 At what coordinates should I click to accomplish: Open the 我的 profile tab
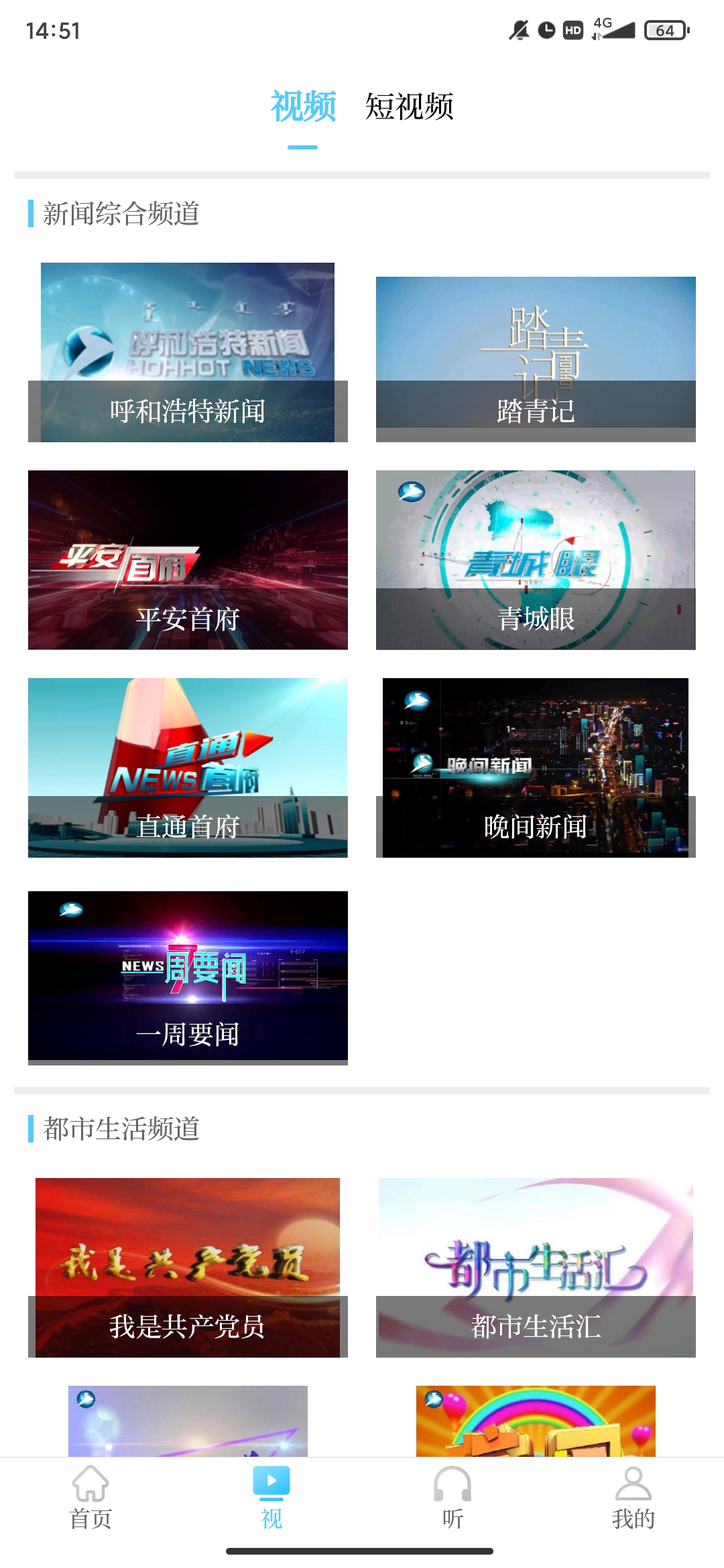pos(633,1497)
